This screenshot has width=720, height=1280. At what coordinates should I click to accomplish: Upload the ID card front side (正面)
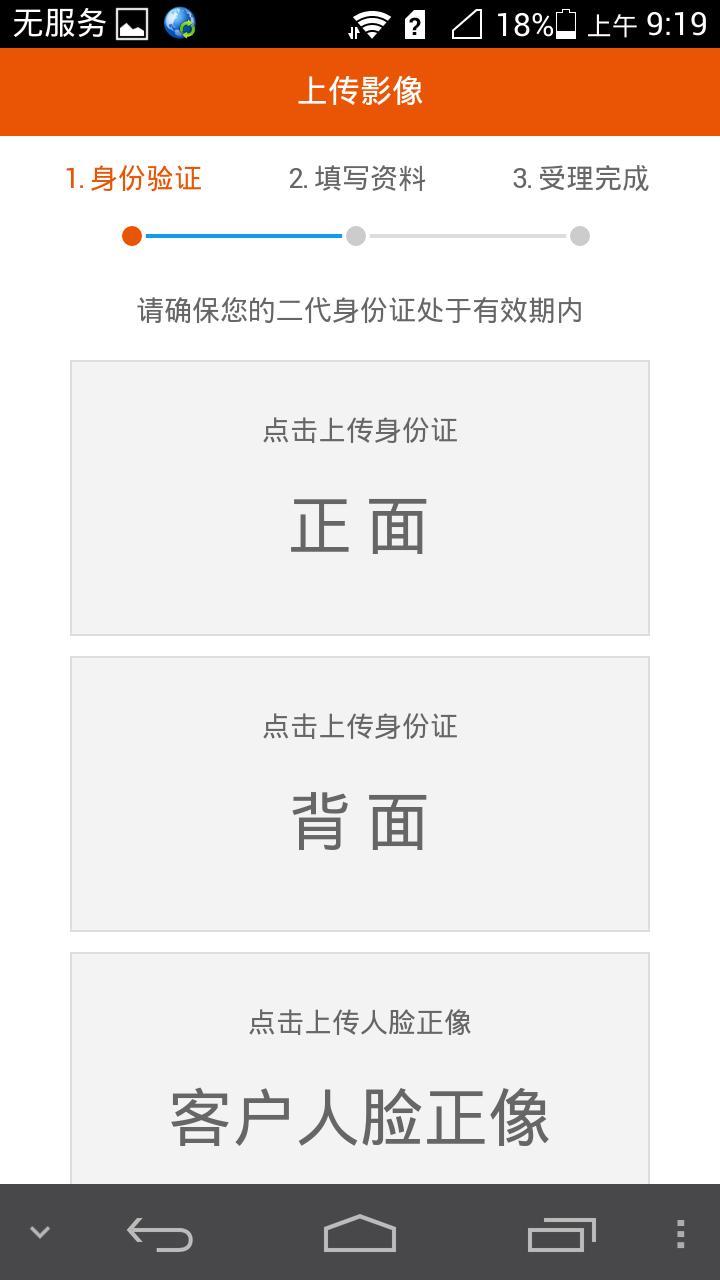click(x=360, y=498)
